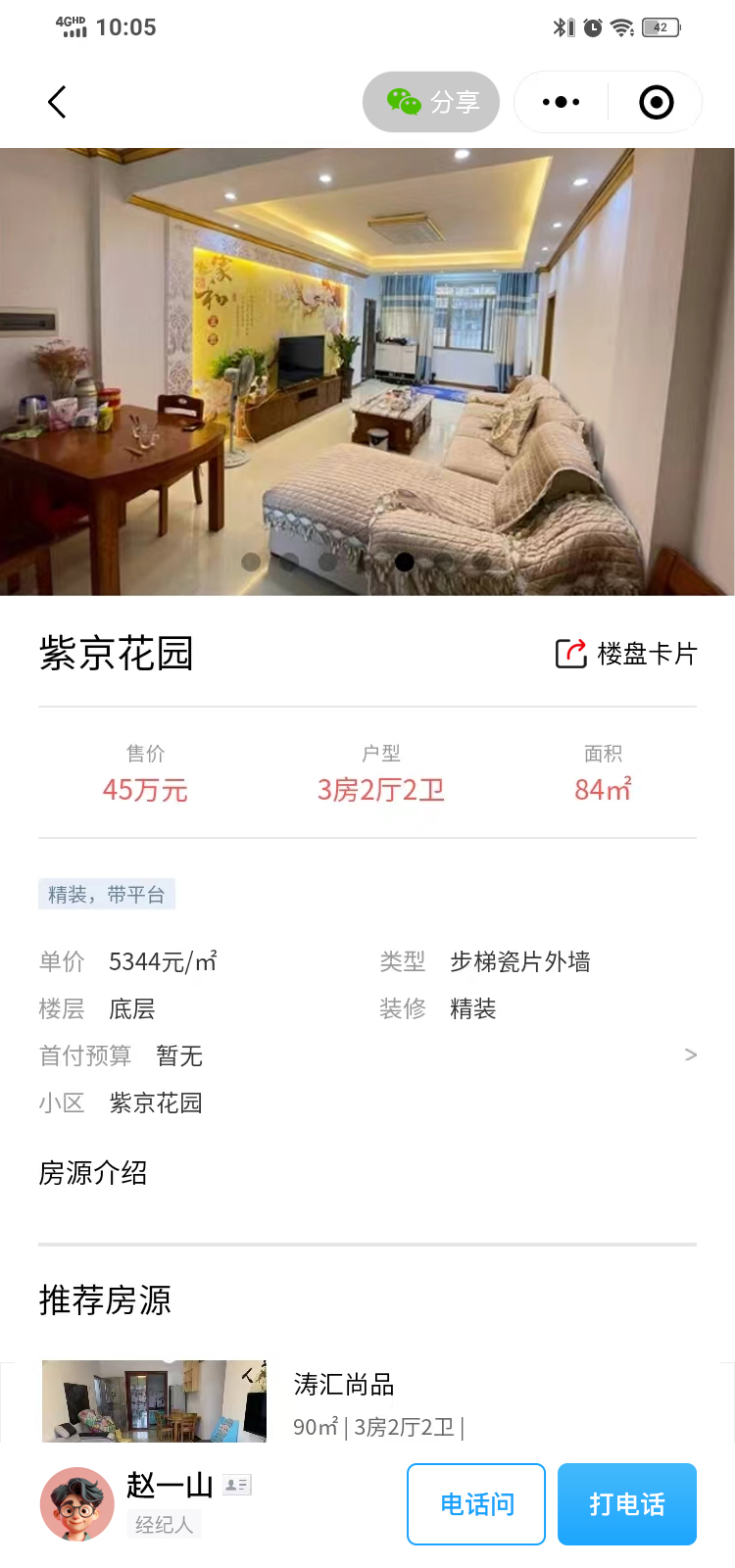Open the mini program three-dot menu
Screen dimensions: 735x1568
pos(561,102)
